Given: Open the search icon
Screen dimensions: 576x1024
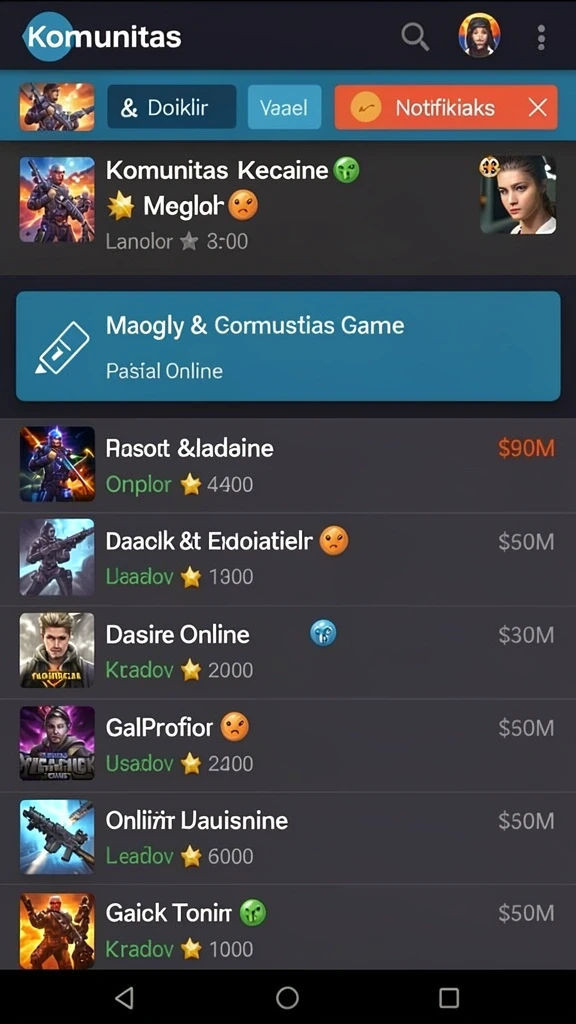Looking at the screenshot, I should click(x=415, y=37).
